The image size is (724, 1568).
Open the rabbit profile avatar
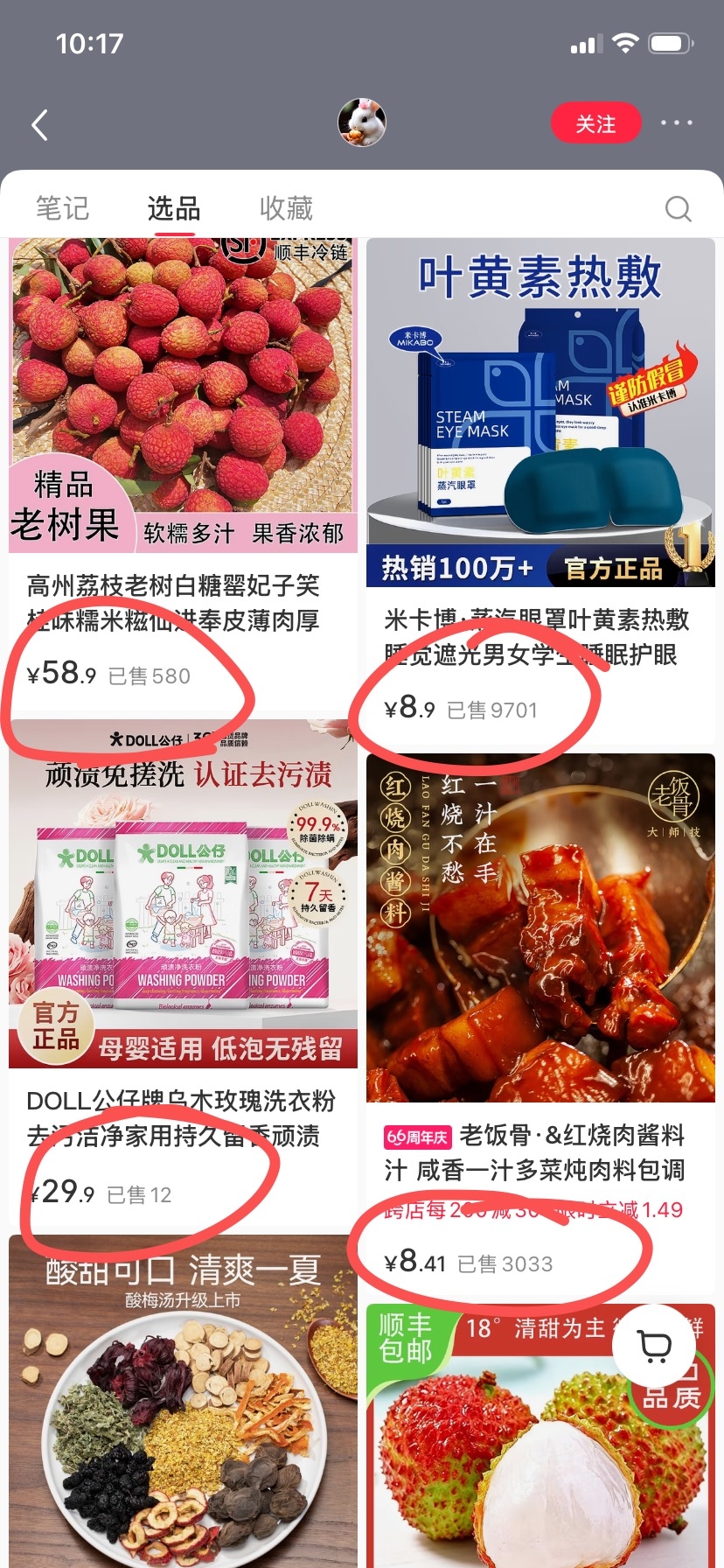click(x=362, y=123)
